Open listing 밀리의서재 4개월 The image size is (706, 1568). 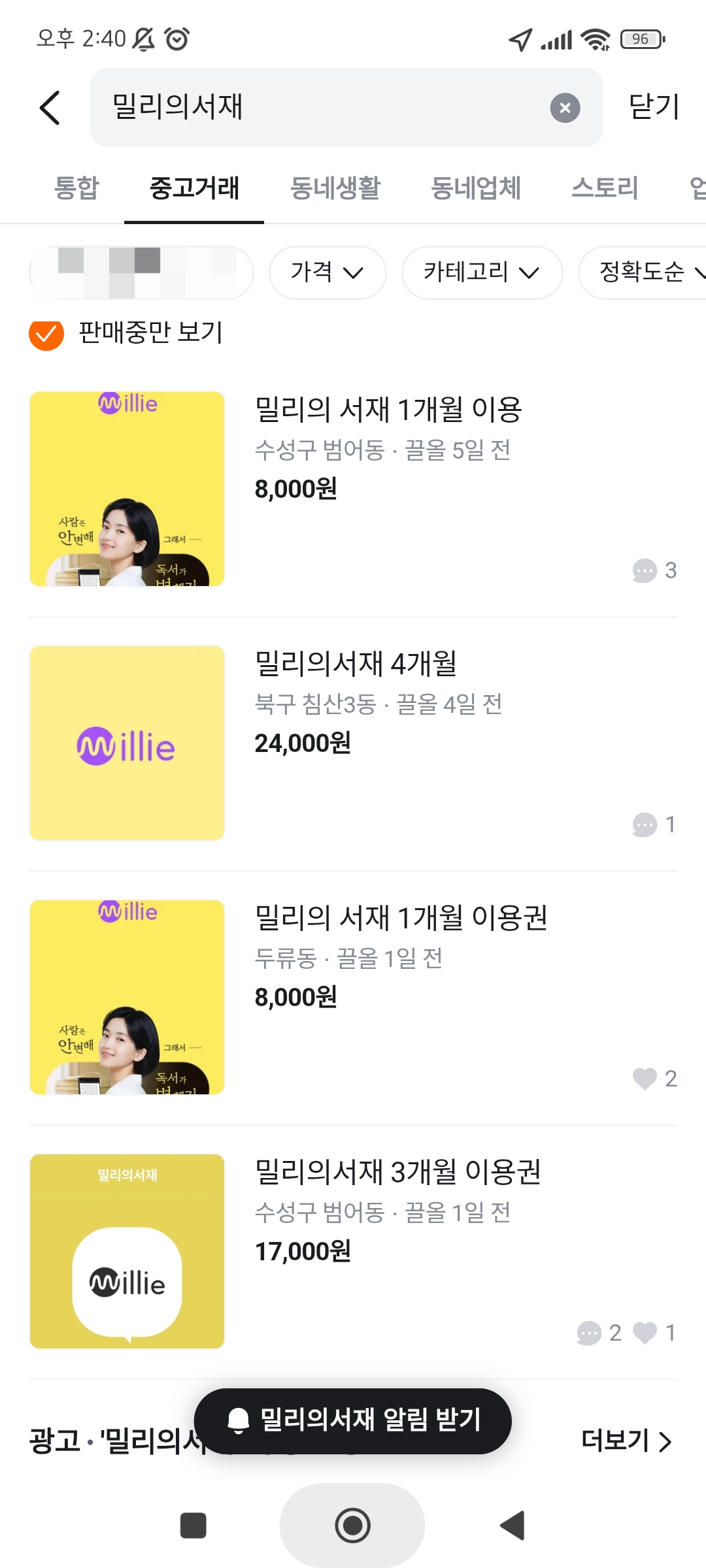[356, 664]
